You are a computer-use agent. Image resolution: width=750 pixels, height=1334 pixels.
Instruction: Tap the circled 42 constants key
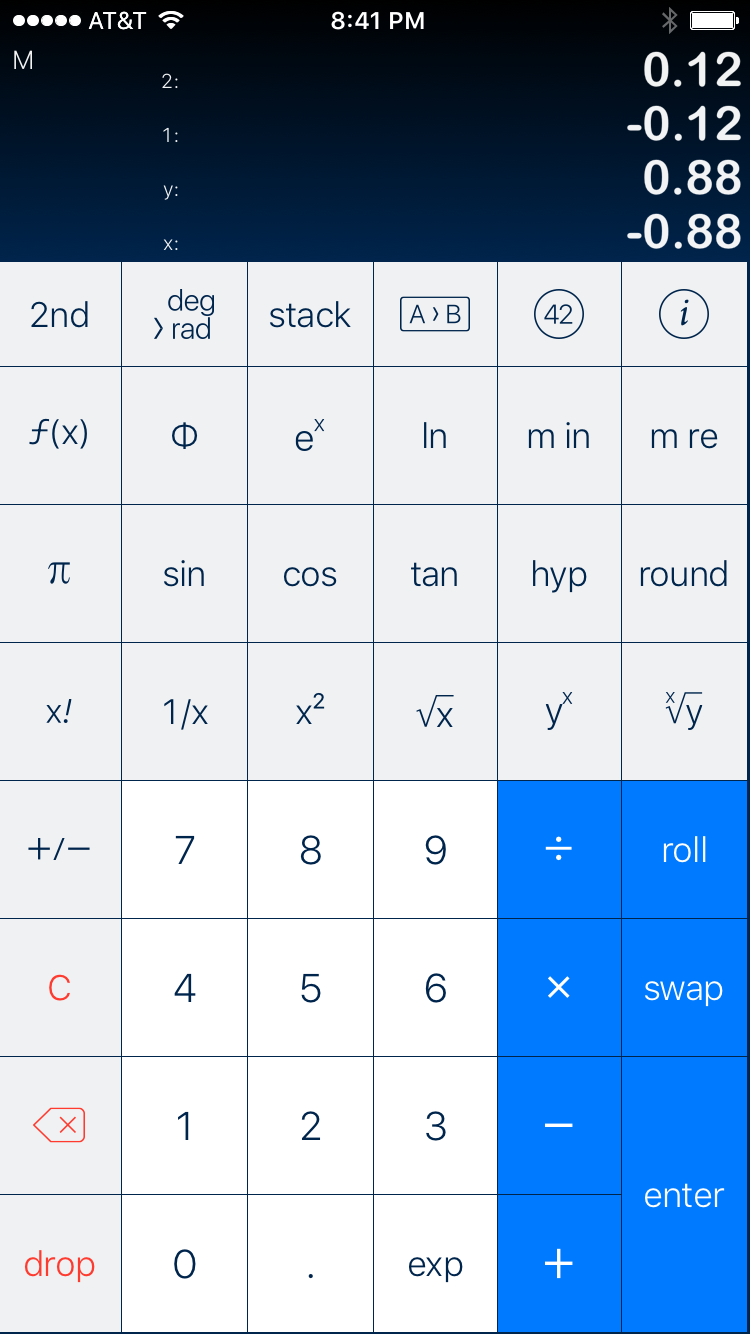[x=558, y=315]
